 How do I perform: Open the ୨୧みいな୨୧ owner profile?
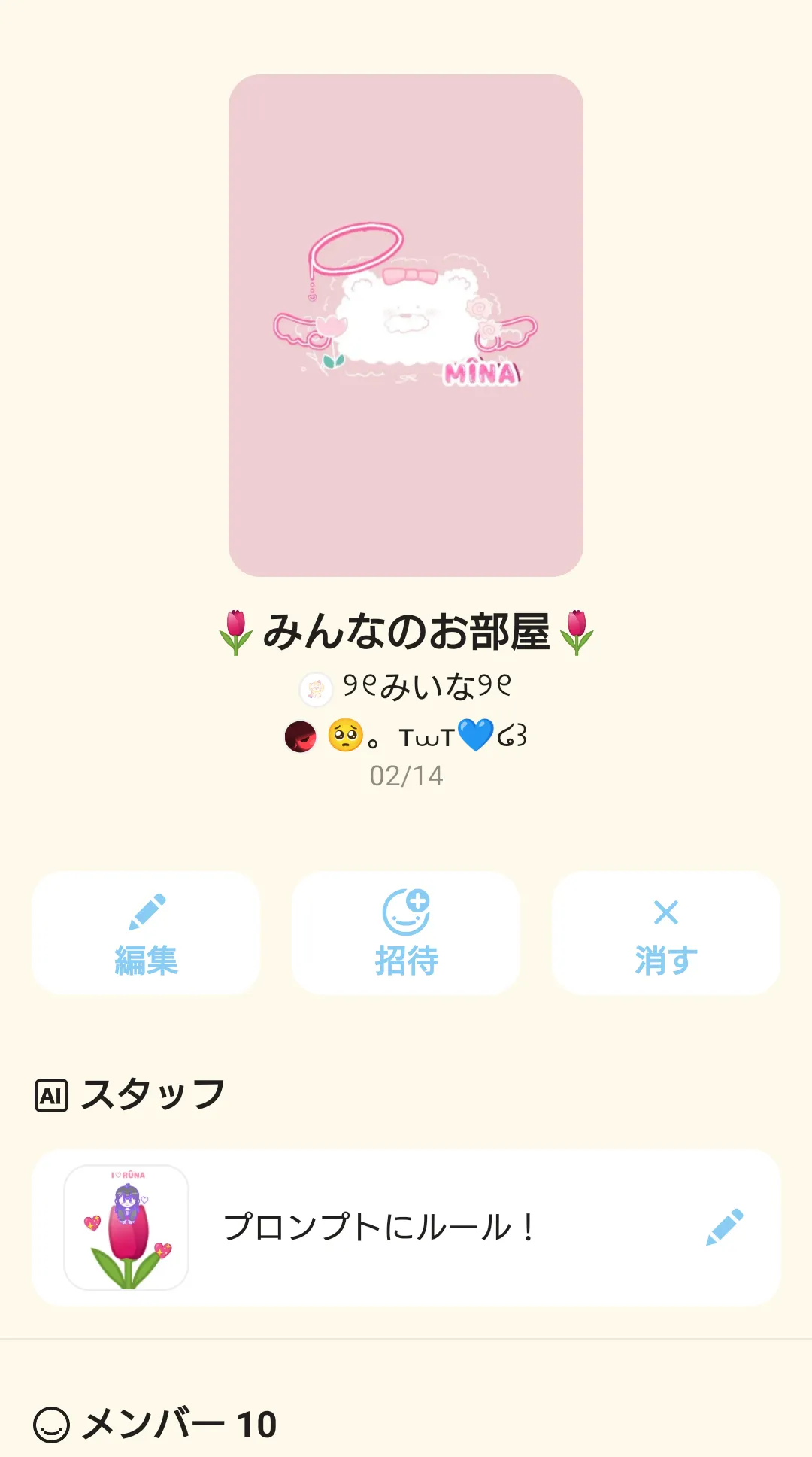(406, 687)
